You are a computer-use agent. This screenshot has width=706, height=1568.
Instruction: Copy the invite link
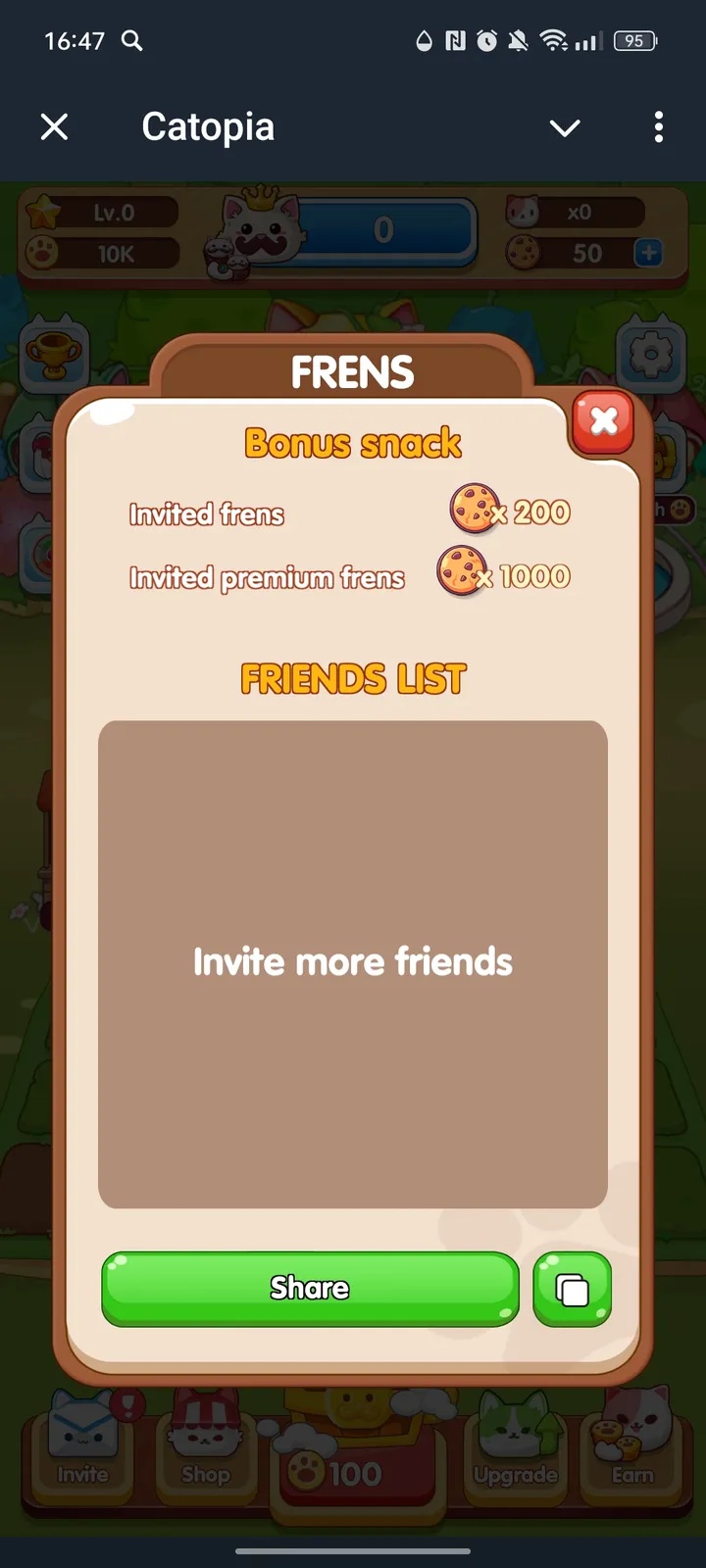click(573, 1290)
